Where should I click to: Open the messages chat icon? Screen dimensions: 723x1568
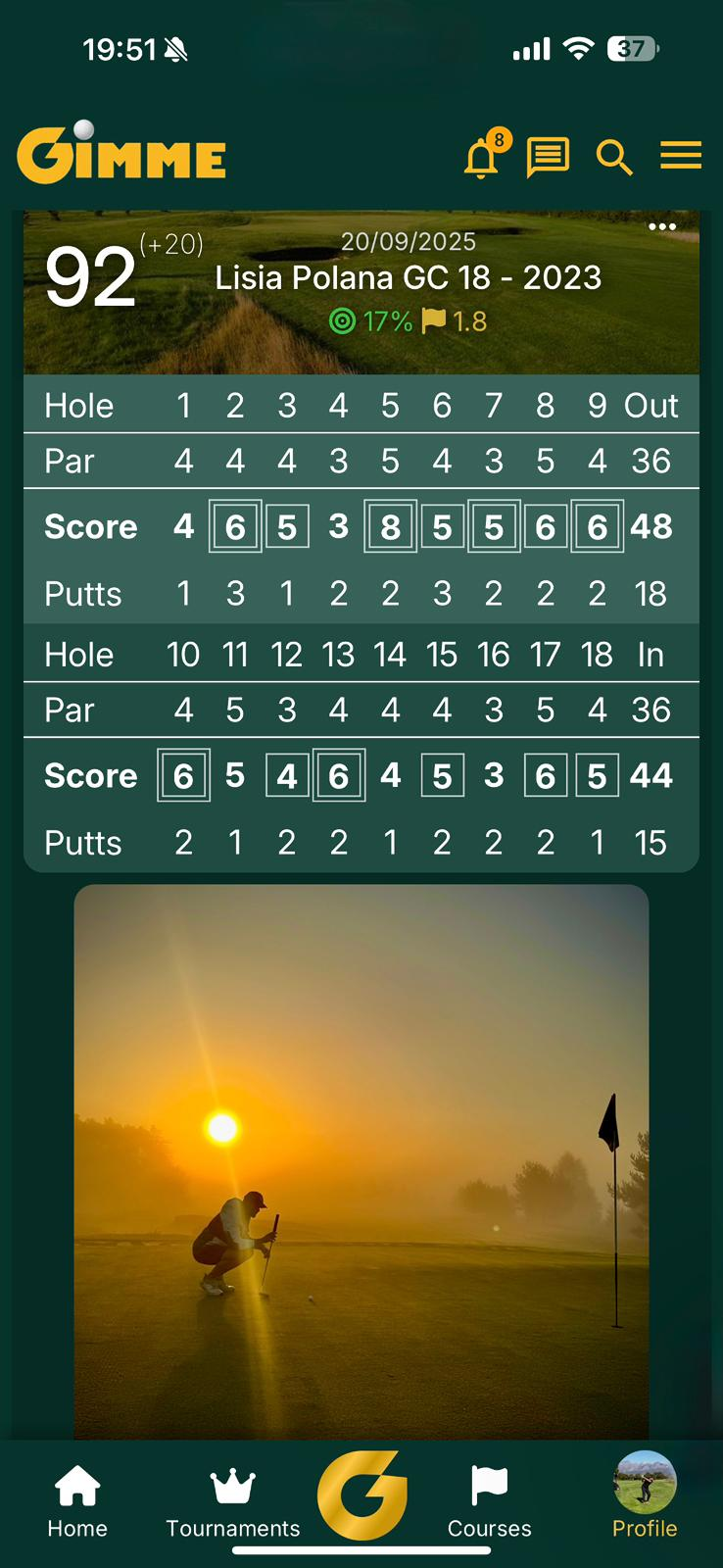click(548, 157)
